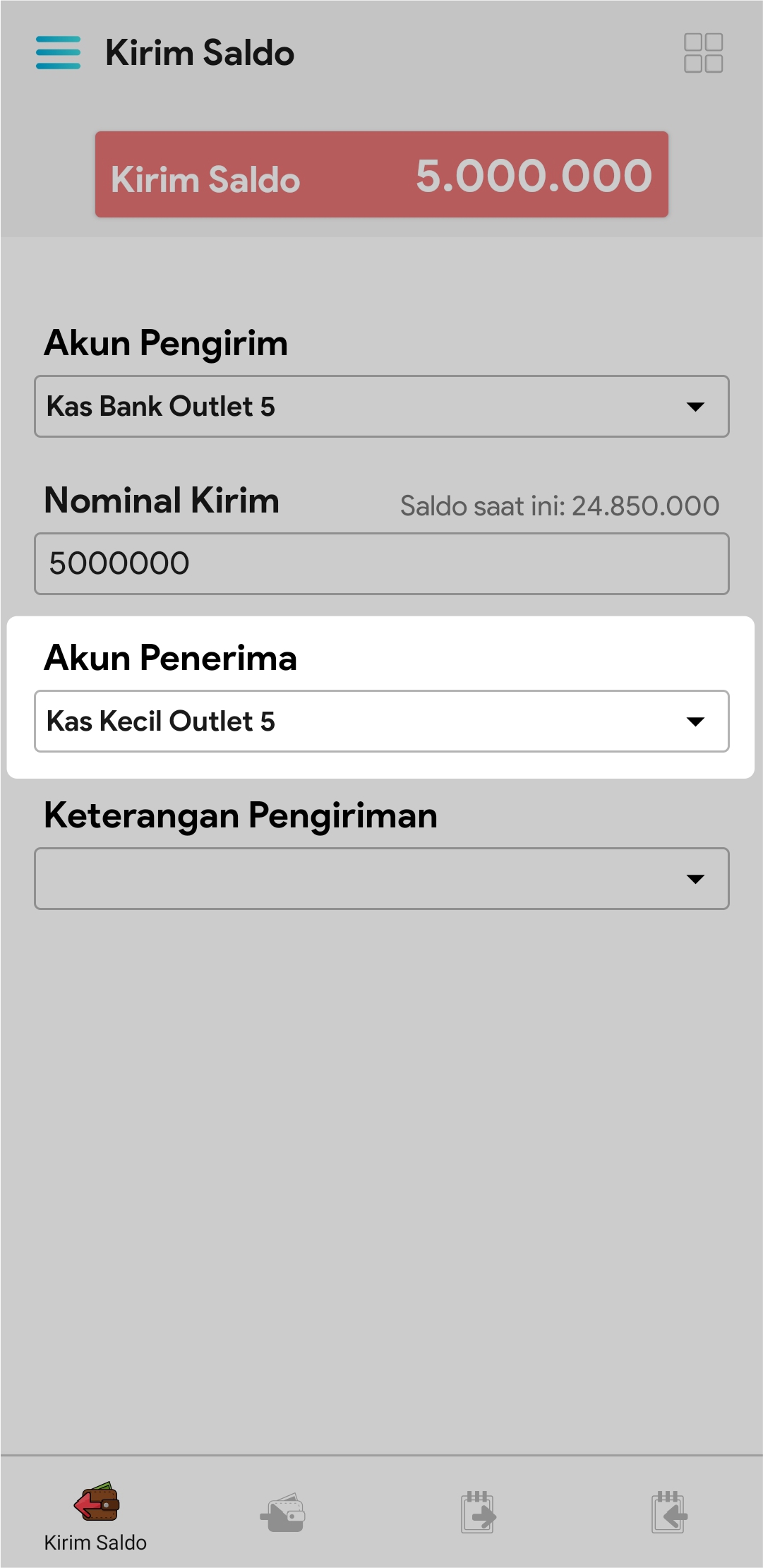This screenshot has height=1568, width=763.
Task: Open the grid menu icon
Action: 703,53
